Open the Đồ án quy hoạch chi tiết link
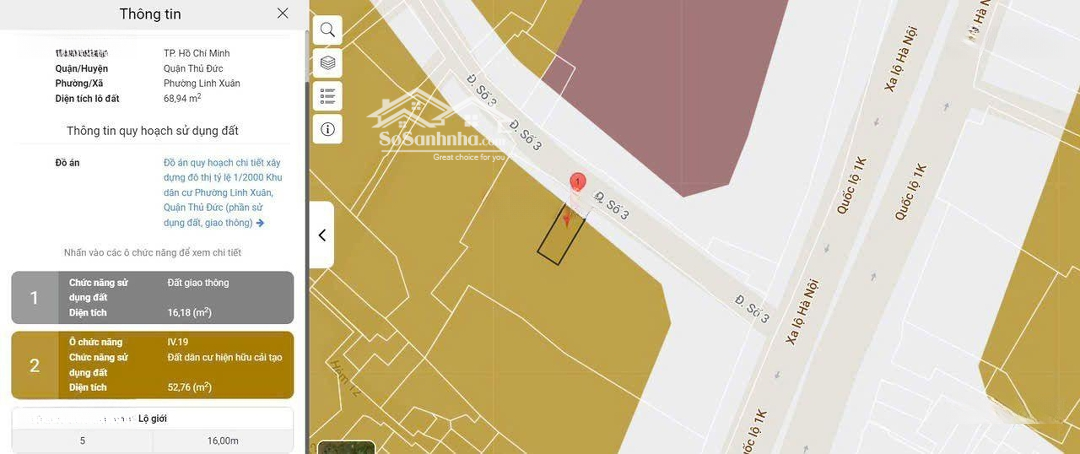The height and width of the screenshot is (454, 1080). point(222,192)
